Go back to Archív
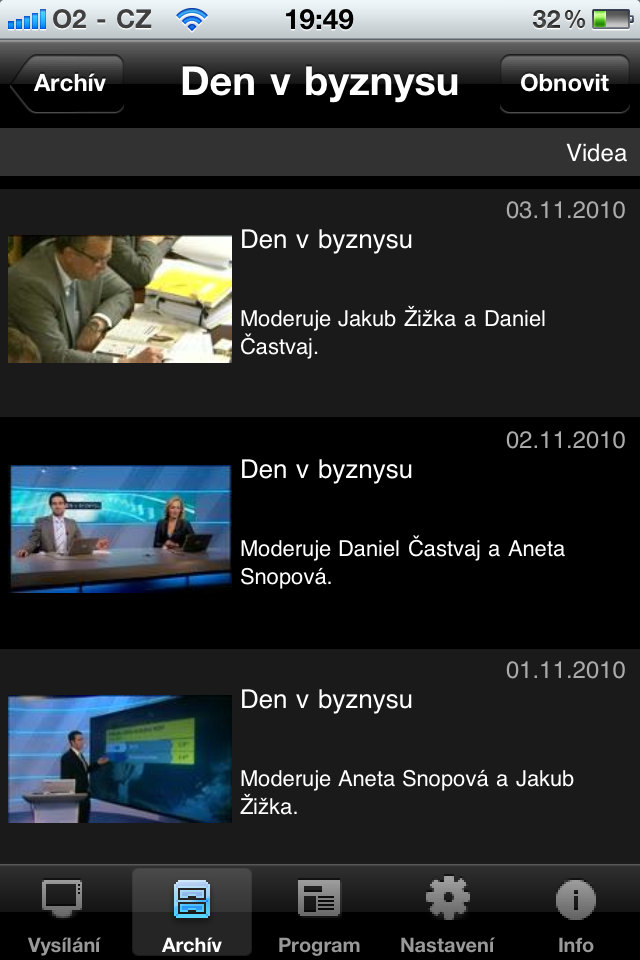This screenshot has height=960, width=640. [68, 83]
